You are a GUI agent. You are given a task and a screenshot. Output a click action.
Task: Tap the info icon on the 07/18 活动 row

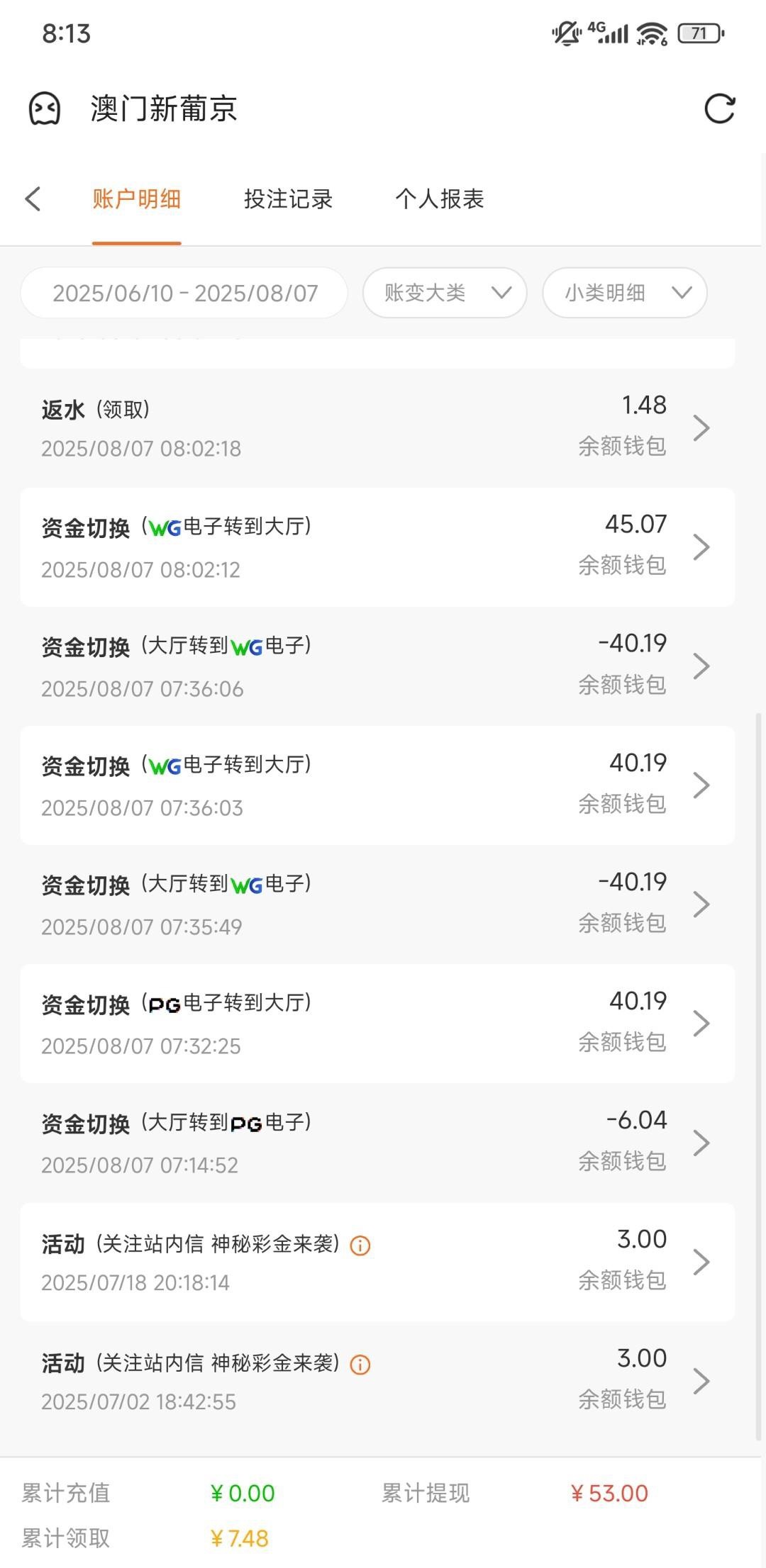(x=360, y=1245)
